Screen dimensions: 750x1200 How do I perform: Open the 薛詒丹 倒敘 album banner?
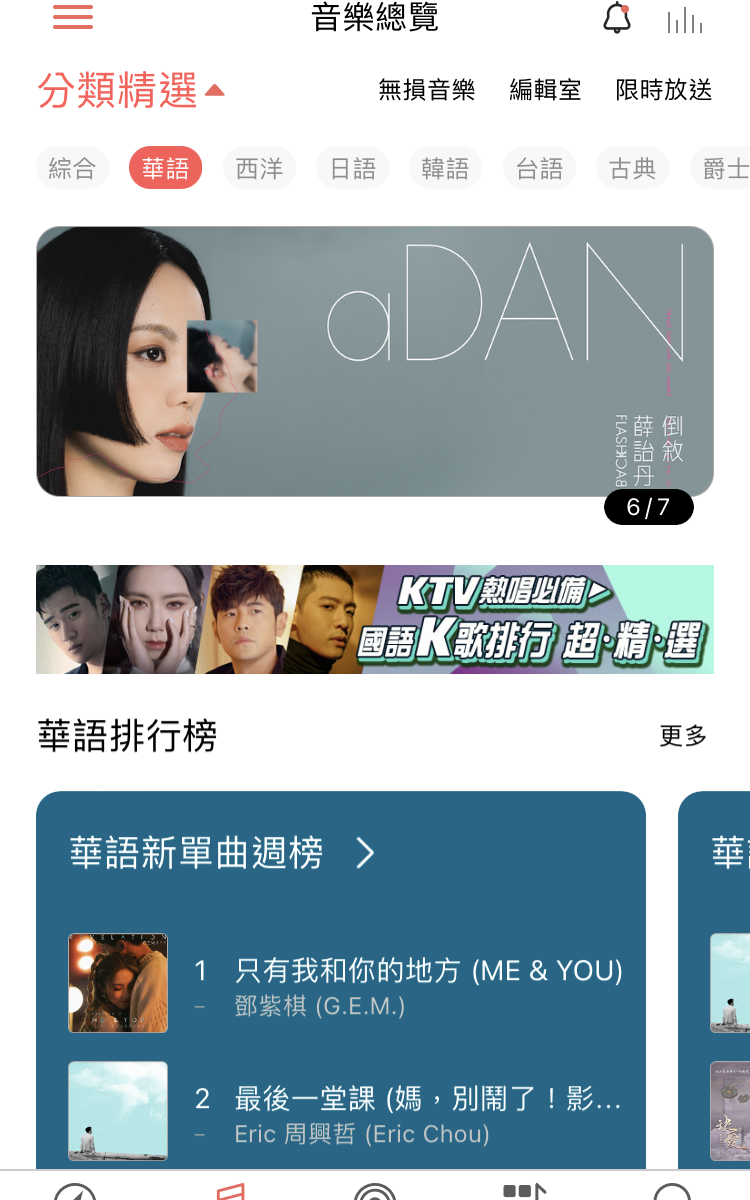[375, 361]
